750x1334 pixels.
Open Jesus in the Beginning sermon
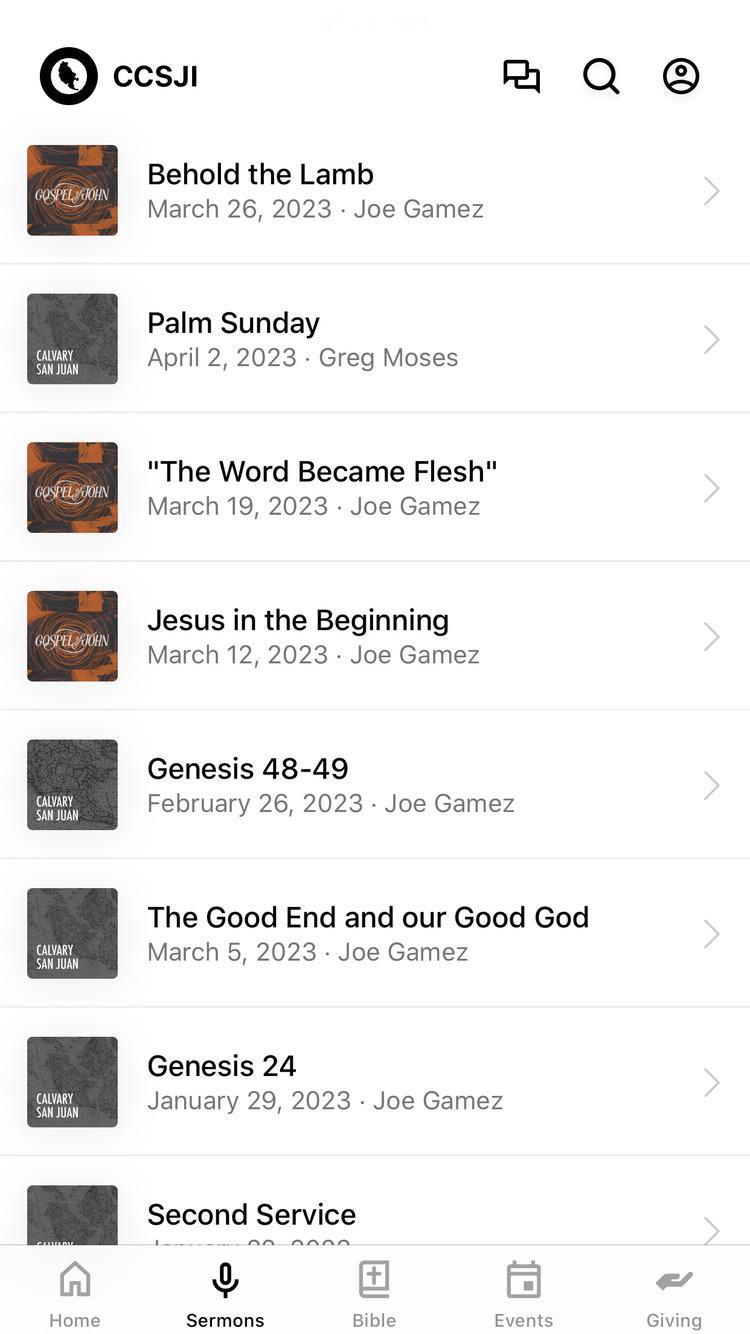374,636
